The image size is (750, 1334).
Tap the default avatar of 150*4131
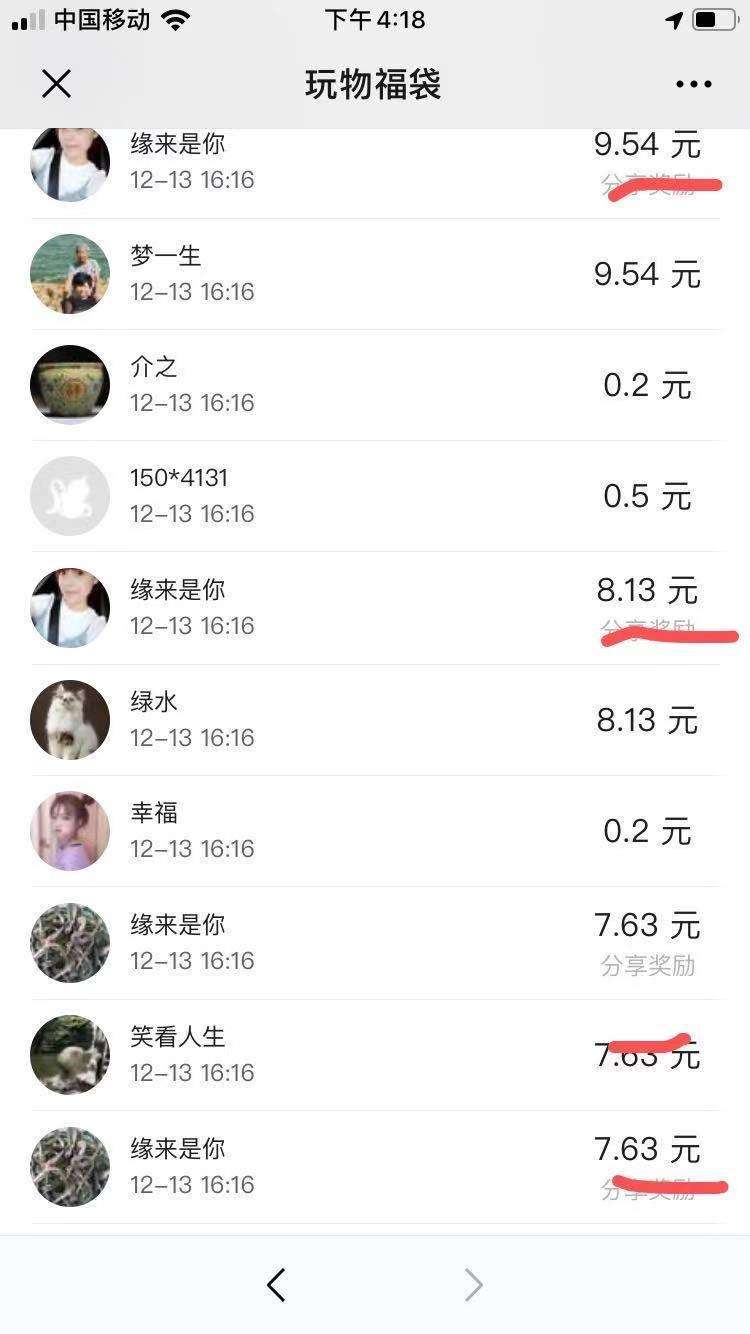click(x=70, y=495)
